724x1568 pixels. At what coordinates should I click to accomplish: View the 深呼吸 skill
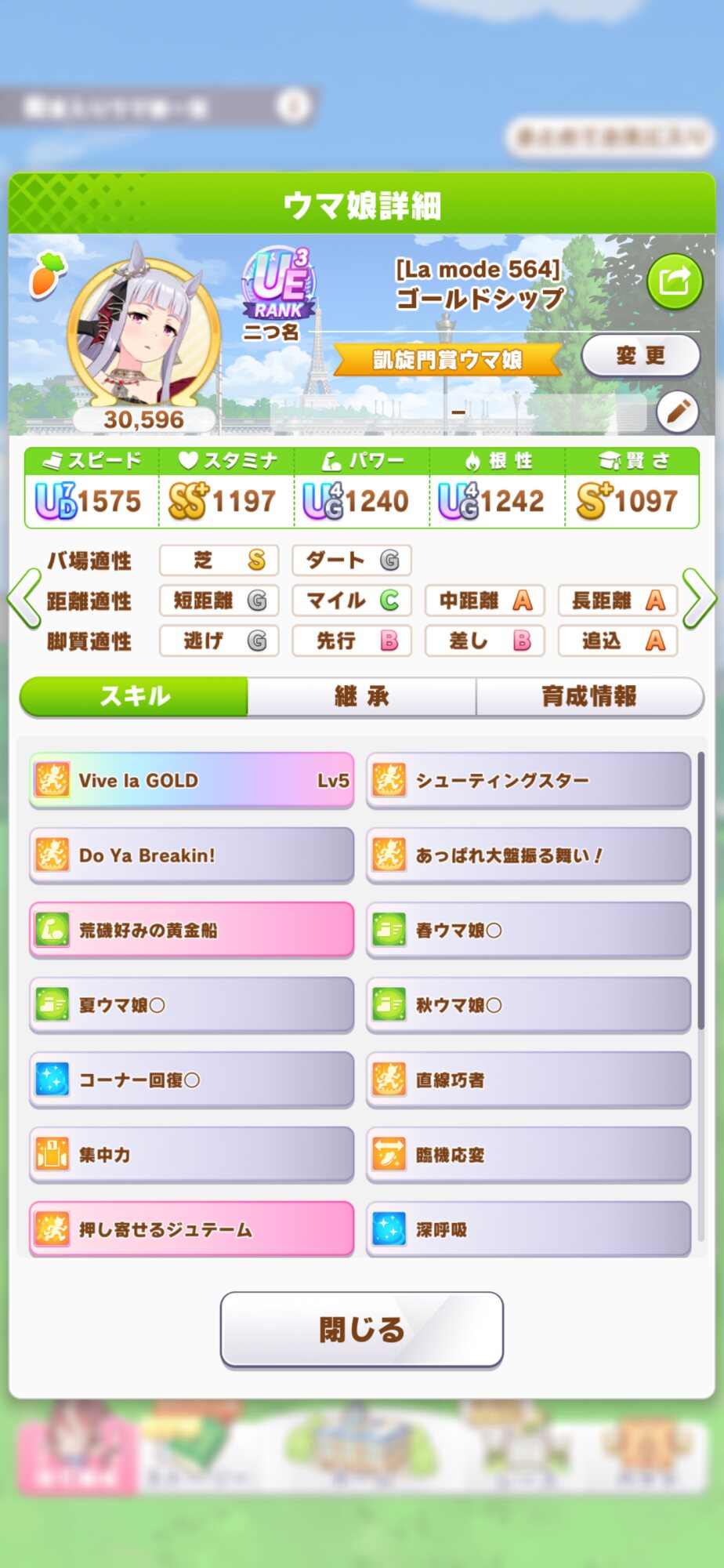click(528, 1229)
